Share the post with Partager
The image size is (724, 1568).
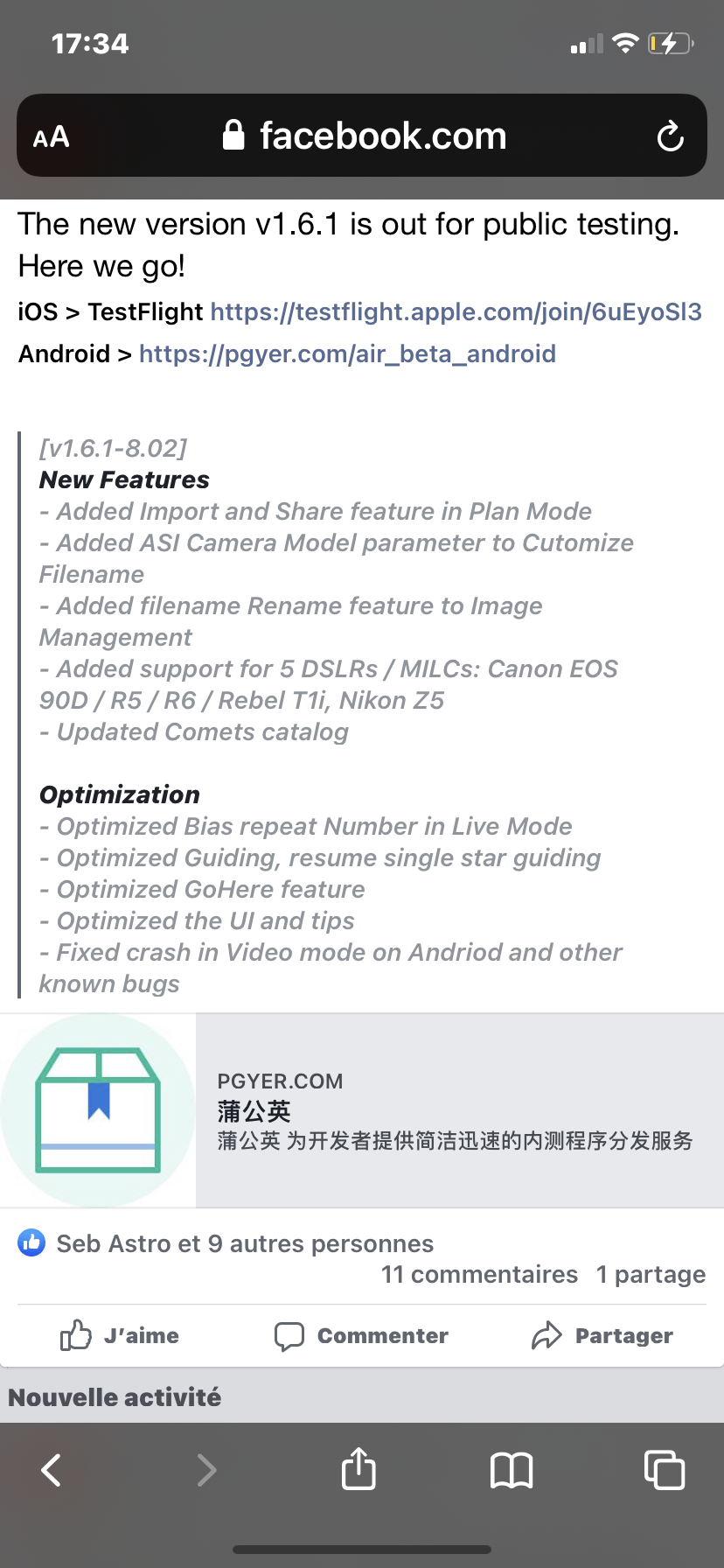tap(603, 1336)
